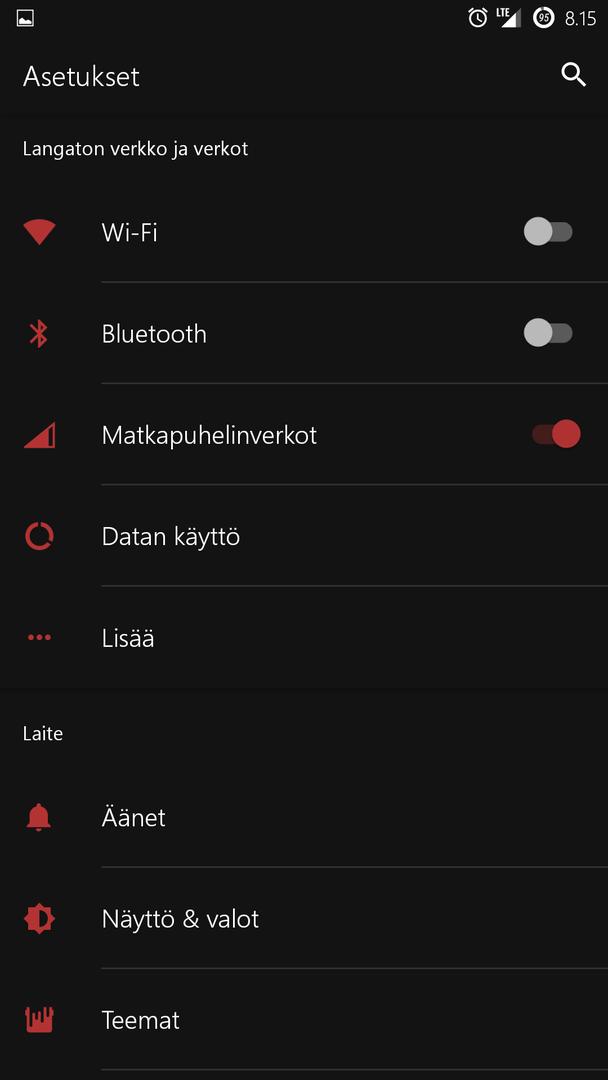Open the settings search icon
Viewport: 608px width, 1080px height.
(x=573, y=75)
